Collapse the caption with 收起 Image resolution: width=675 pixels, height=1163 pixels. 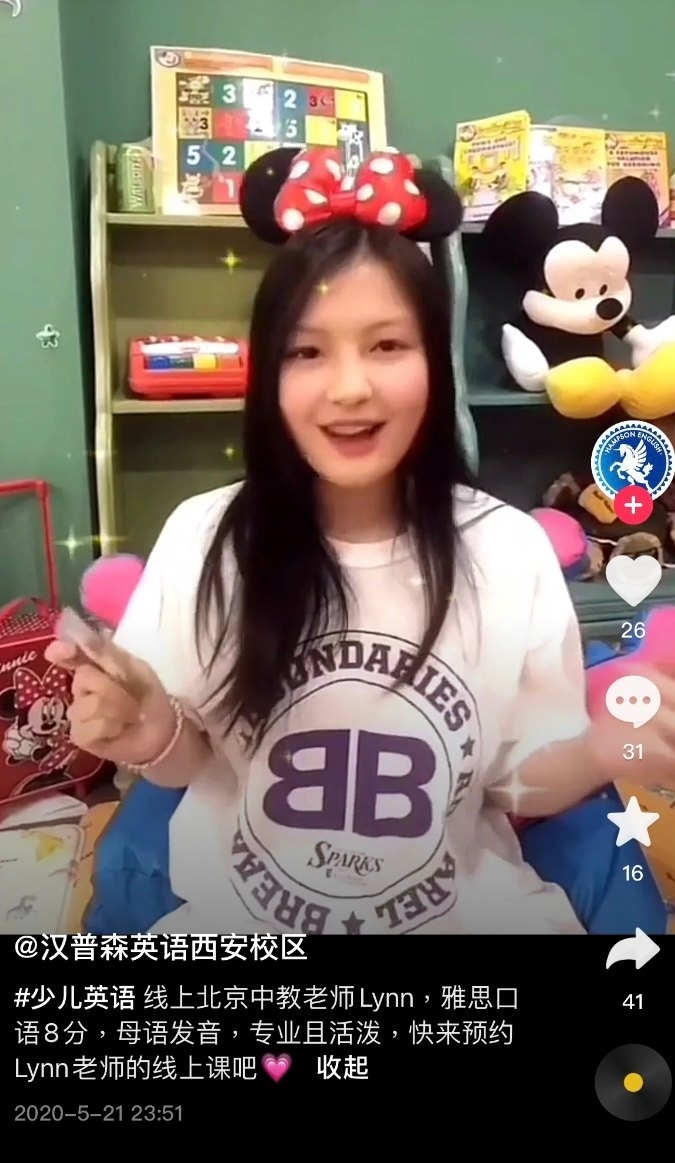(343, 1067)
